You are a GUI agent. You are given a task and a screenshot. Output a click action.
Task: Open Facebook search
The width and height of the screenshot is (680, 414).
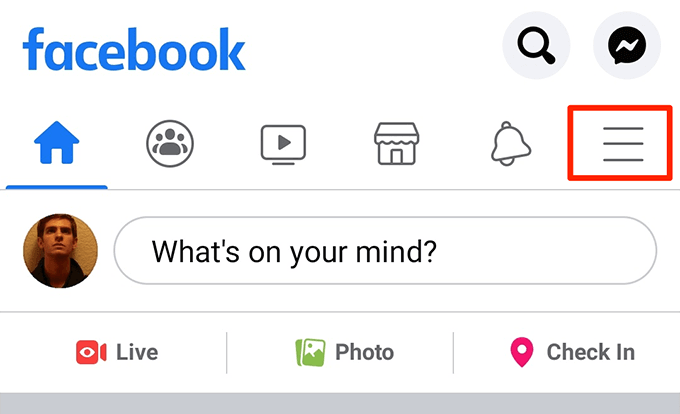535,45
